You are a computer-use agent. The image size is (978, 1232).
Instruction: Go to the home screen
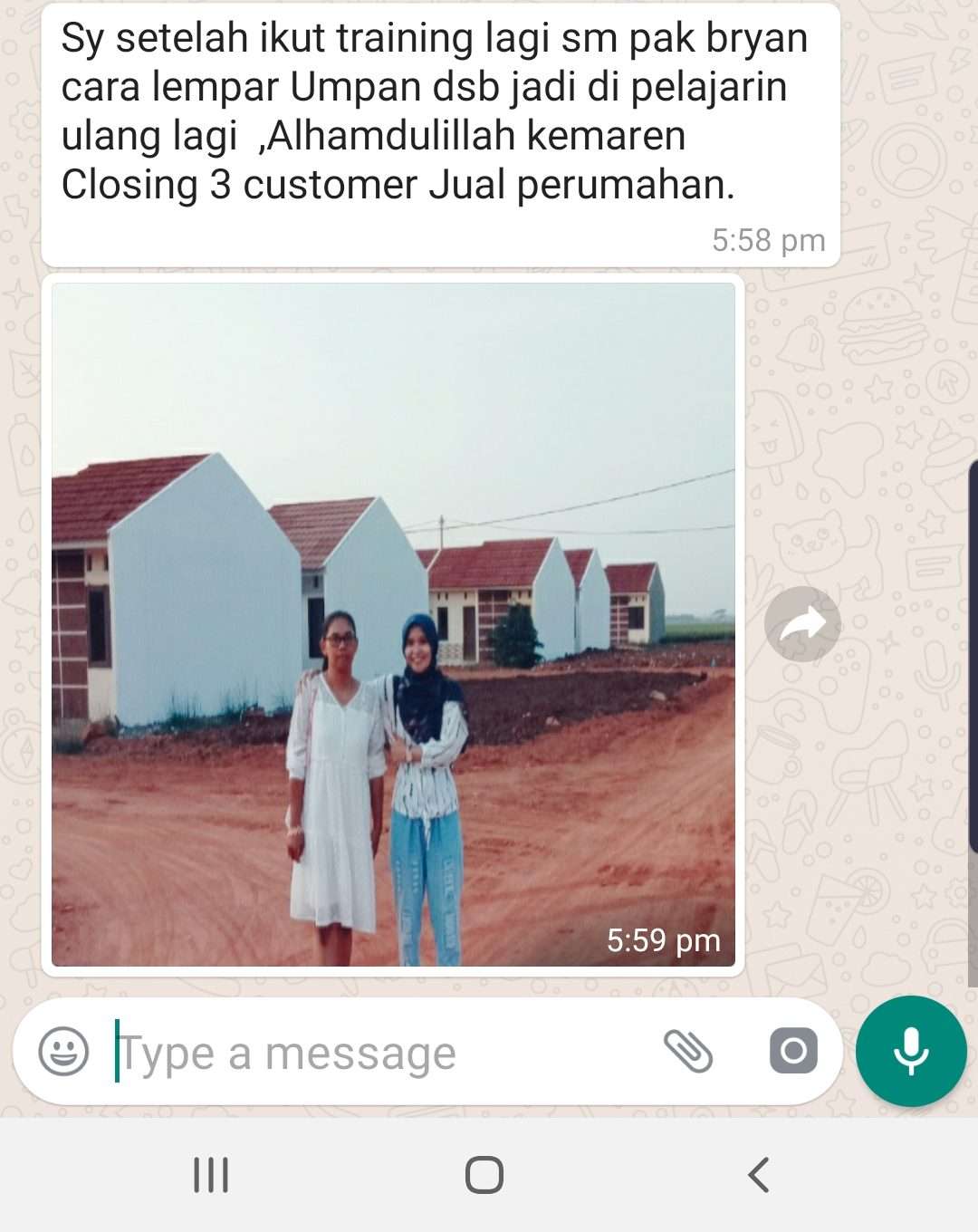point(484,1175)
